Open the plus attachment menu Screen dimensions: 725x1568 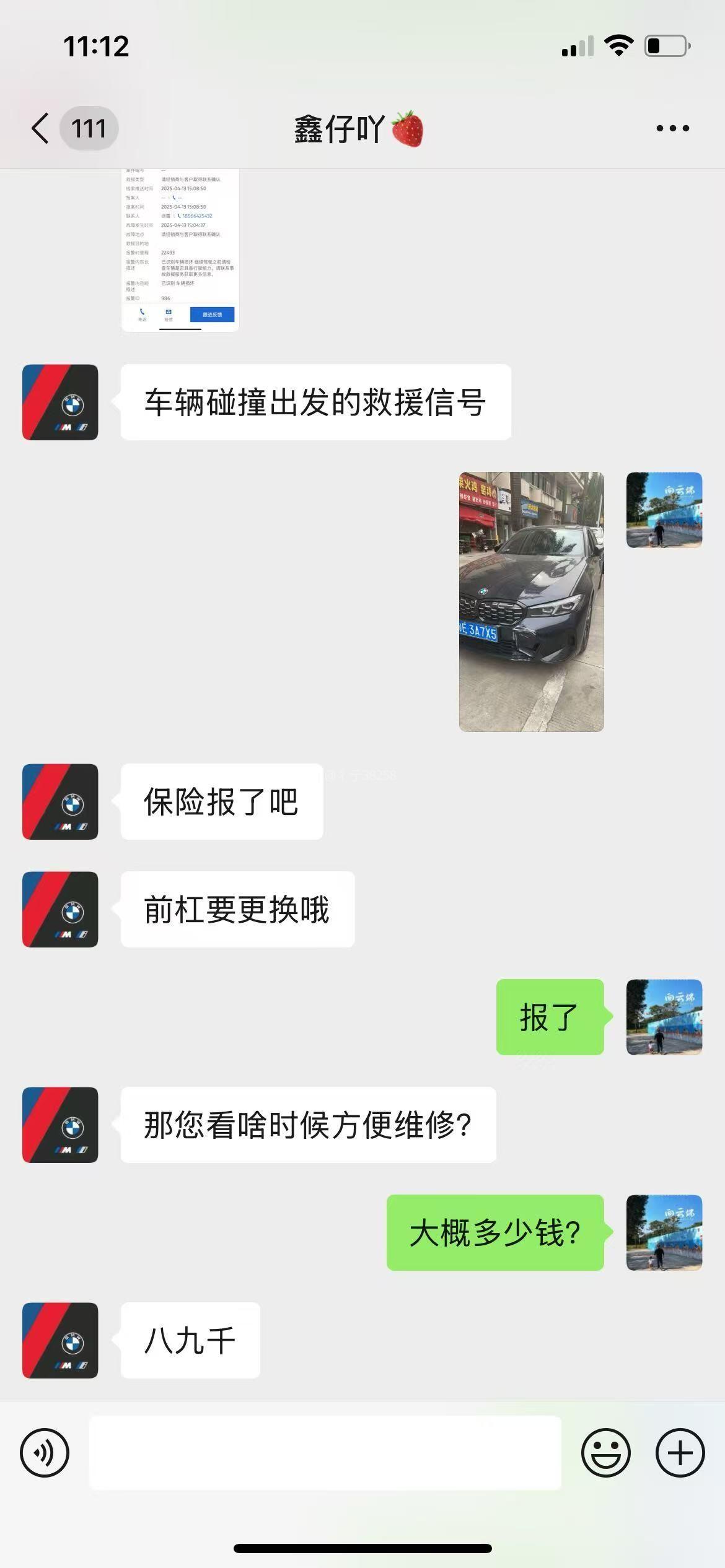(680, 1452)
